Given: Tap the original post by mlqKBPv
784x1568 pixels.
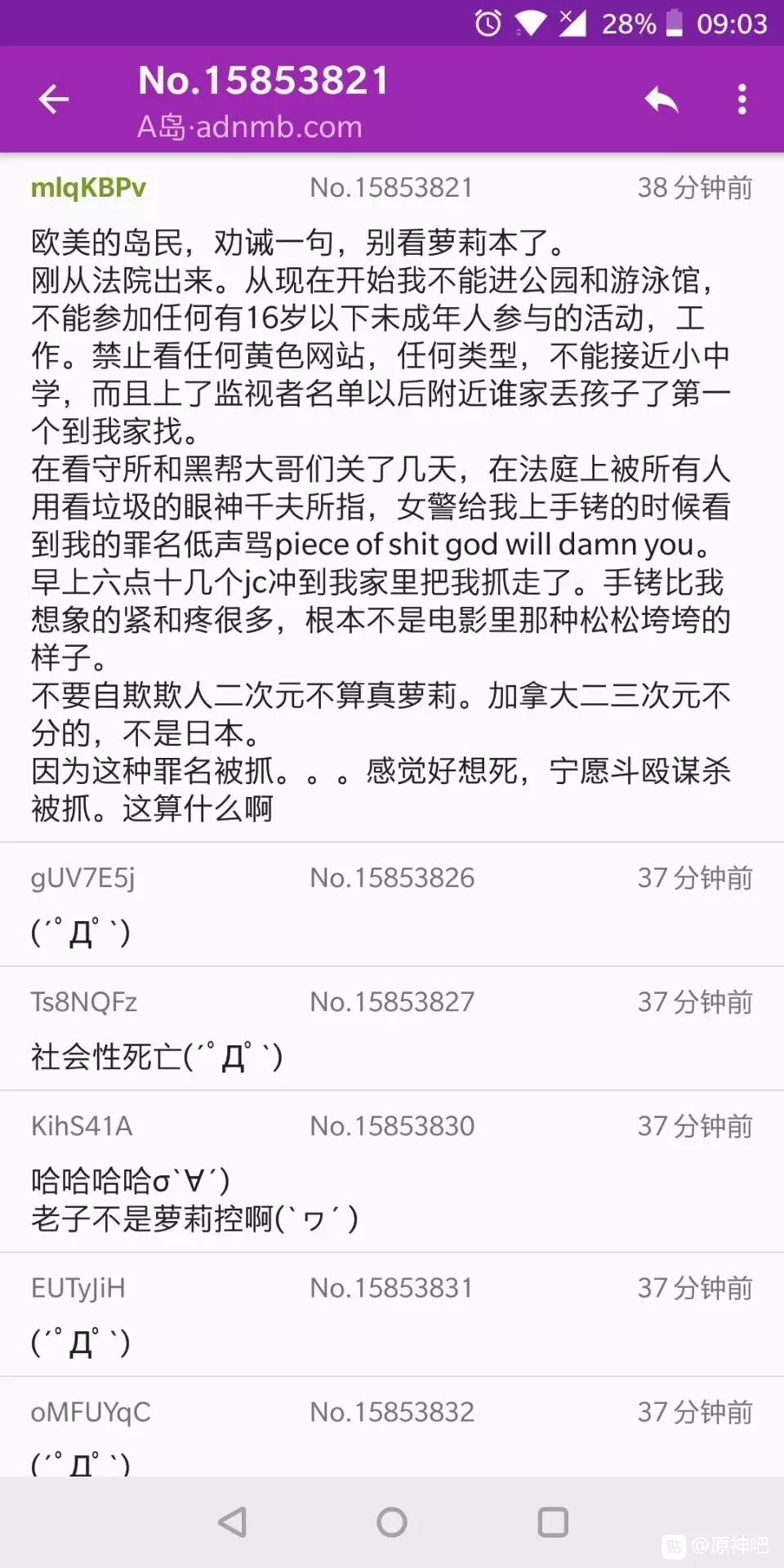Looking at the screenshot, I should tap(392, 498).
